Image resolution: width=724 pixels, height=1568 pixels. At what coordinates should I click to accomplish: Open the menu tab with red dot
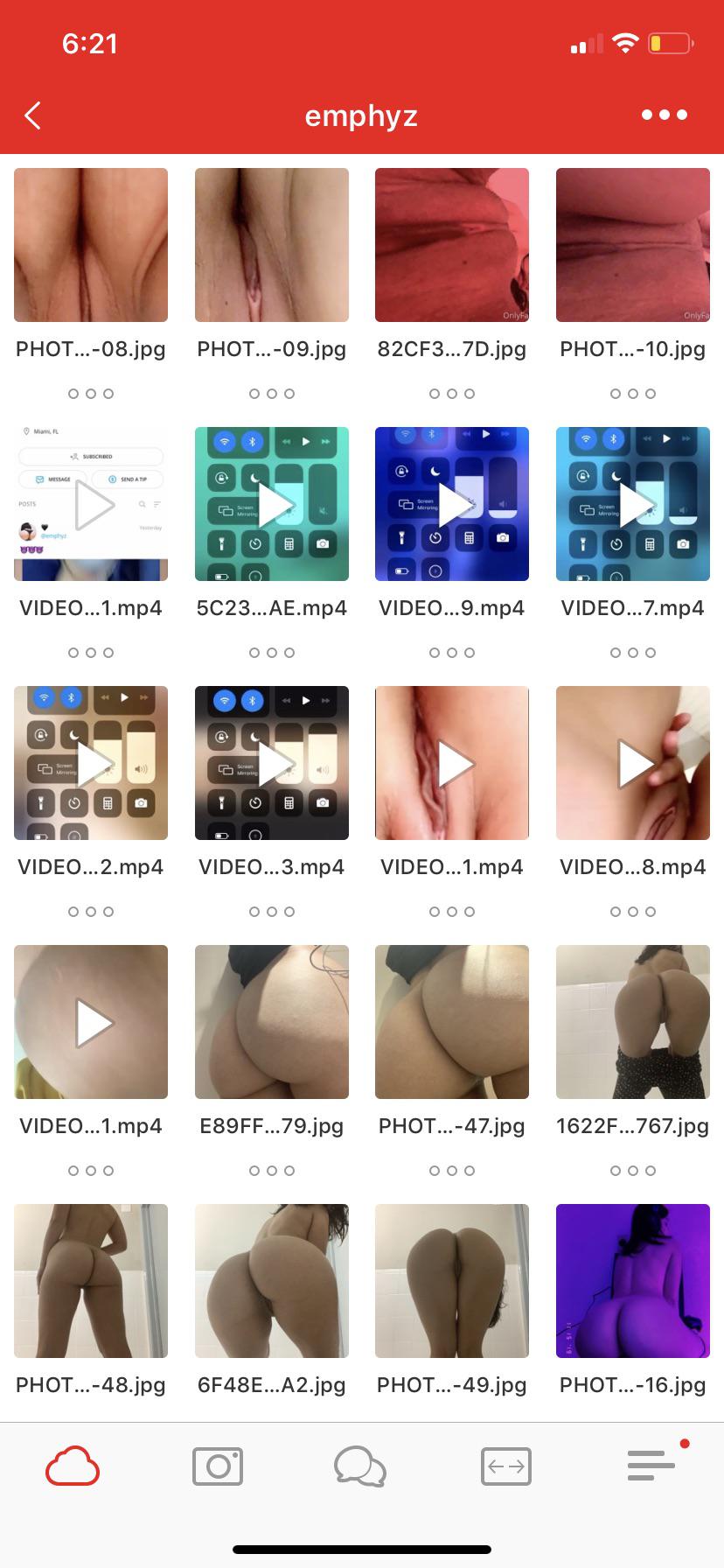point(652,1464)
